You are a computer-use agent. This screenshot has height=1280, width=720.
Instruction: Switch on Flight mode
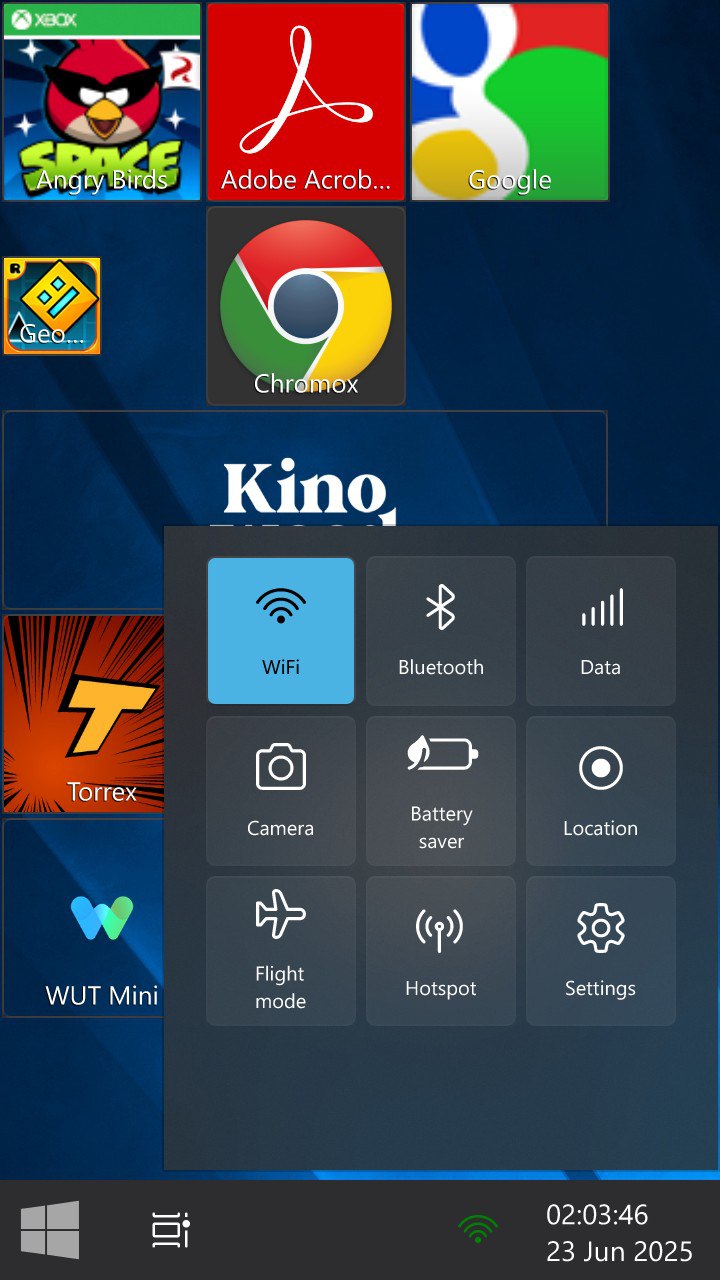(281, 951)
